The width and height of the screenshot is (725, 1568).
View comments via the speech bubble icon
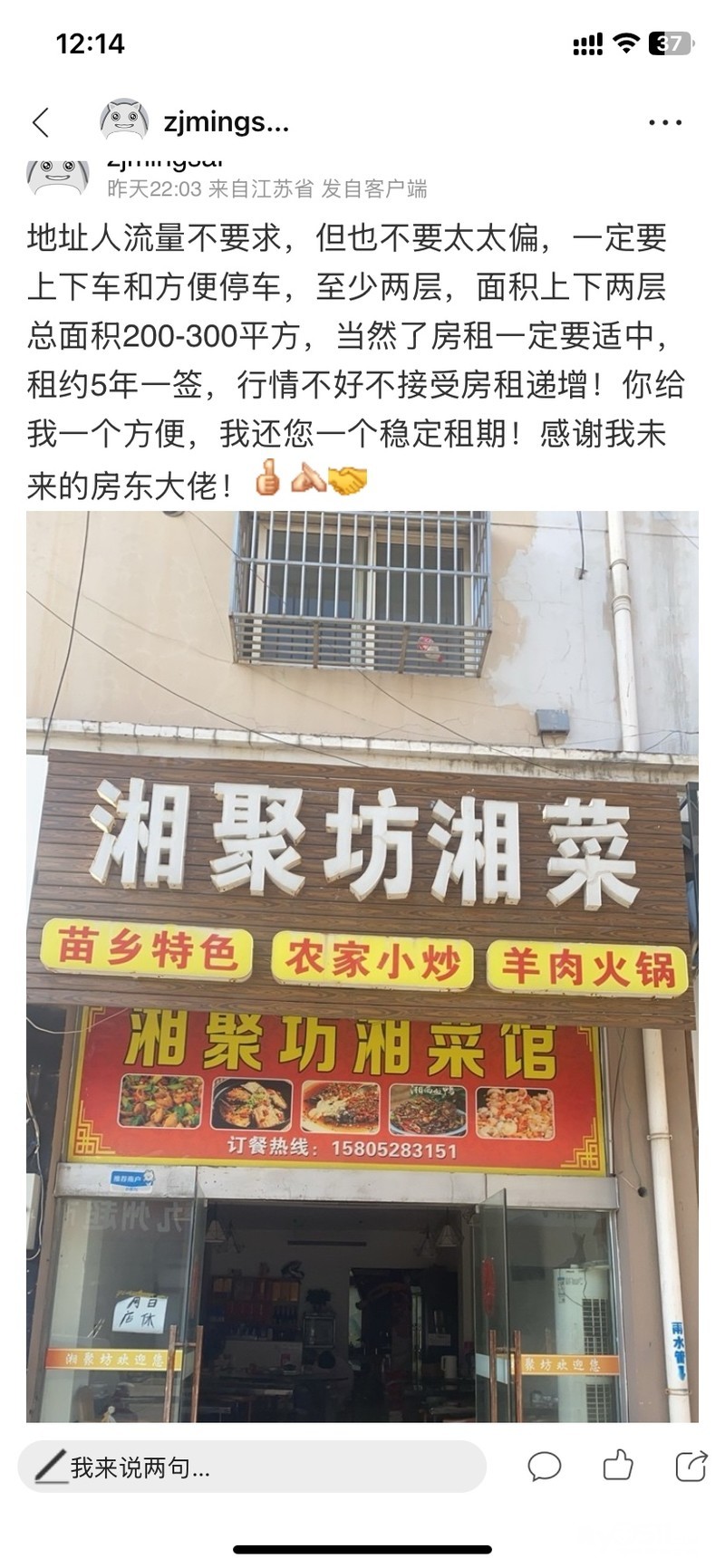pos(545,1467)
